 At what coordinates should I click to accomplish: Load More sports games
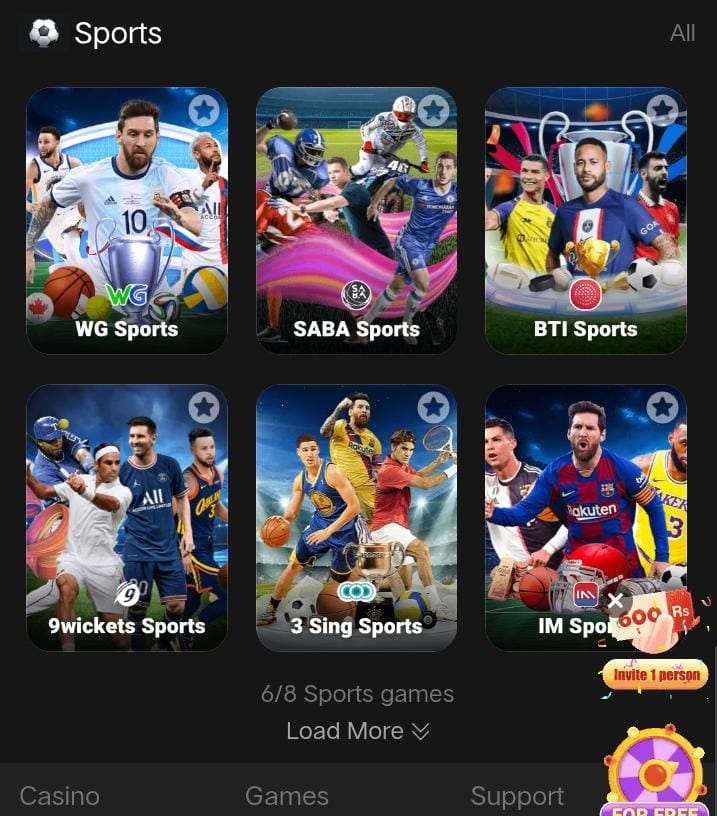click(x=357, y=731)
